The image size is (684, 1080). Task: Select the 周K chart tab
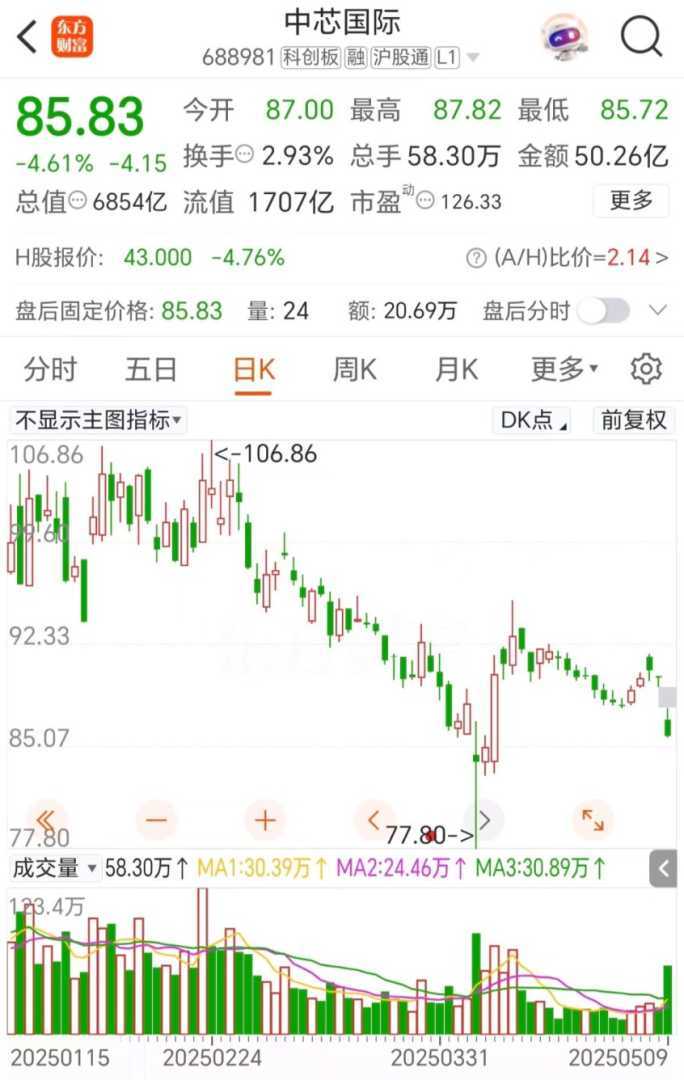point(354,370)
